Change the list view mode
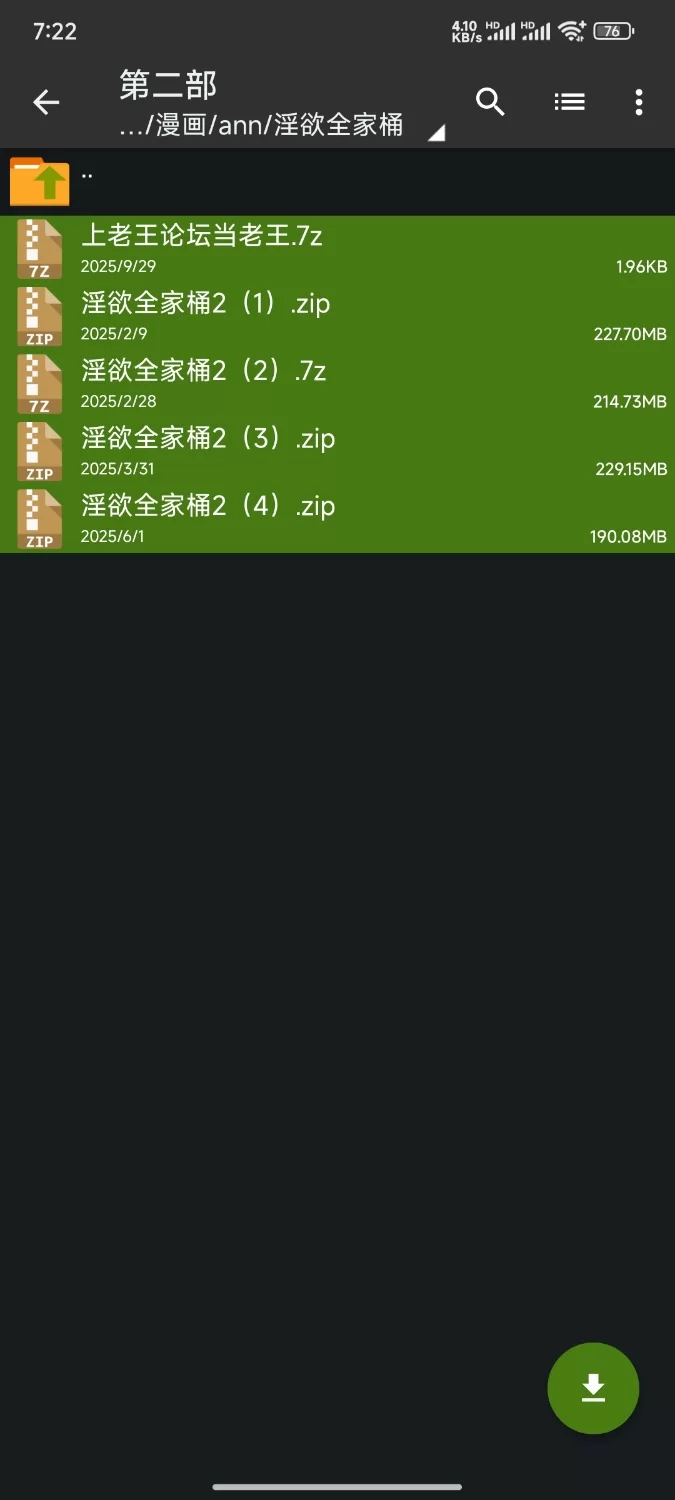The height and width of the screenshot is (1500, 675). click(x=569, y=102)
